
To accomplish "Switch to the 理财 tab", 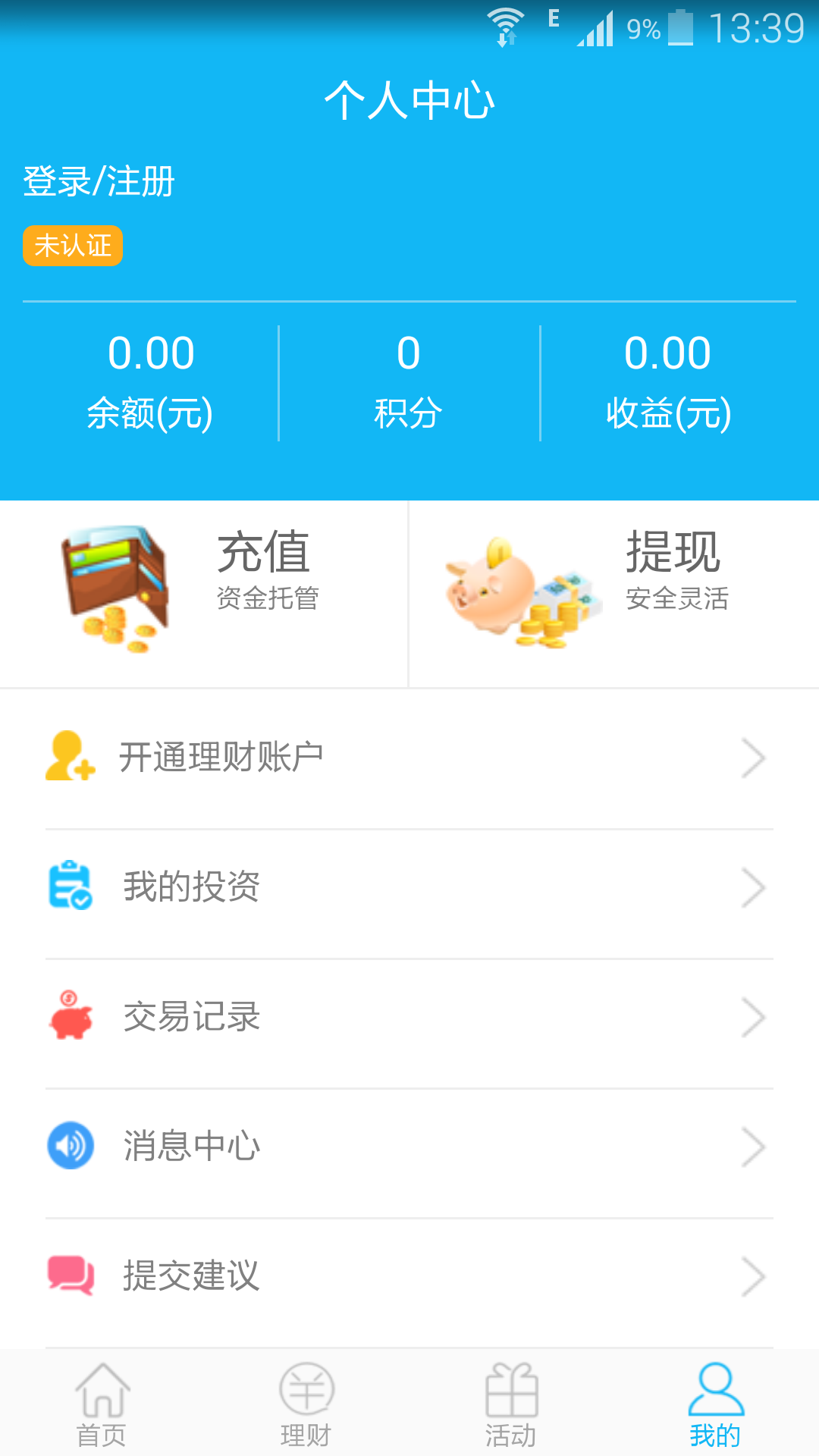I will click(x=306, y=1404).
